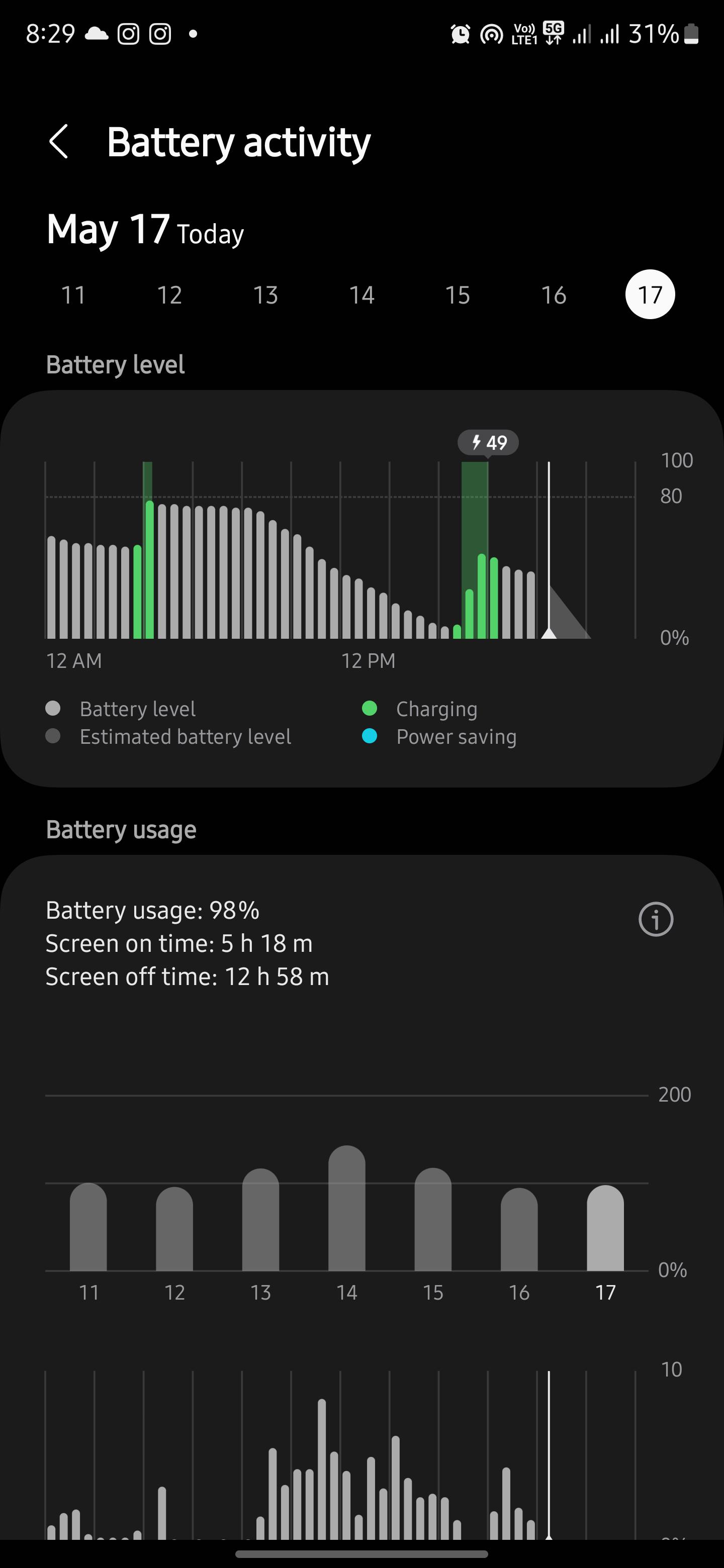Switch to May 12 battery data
The width and height of the screenshot is (724, 1568).
[x=169, y=295]
